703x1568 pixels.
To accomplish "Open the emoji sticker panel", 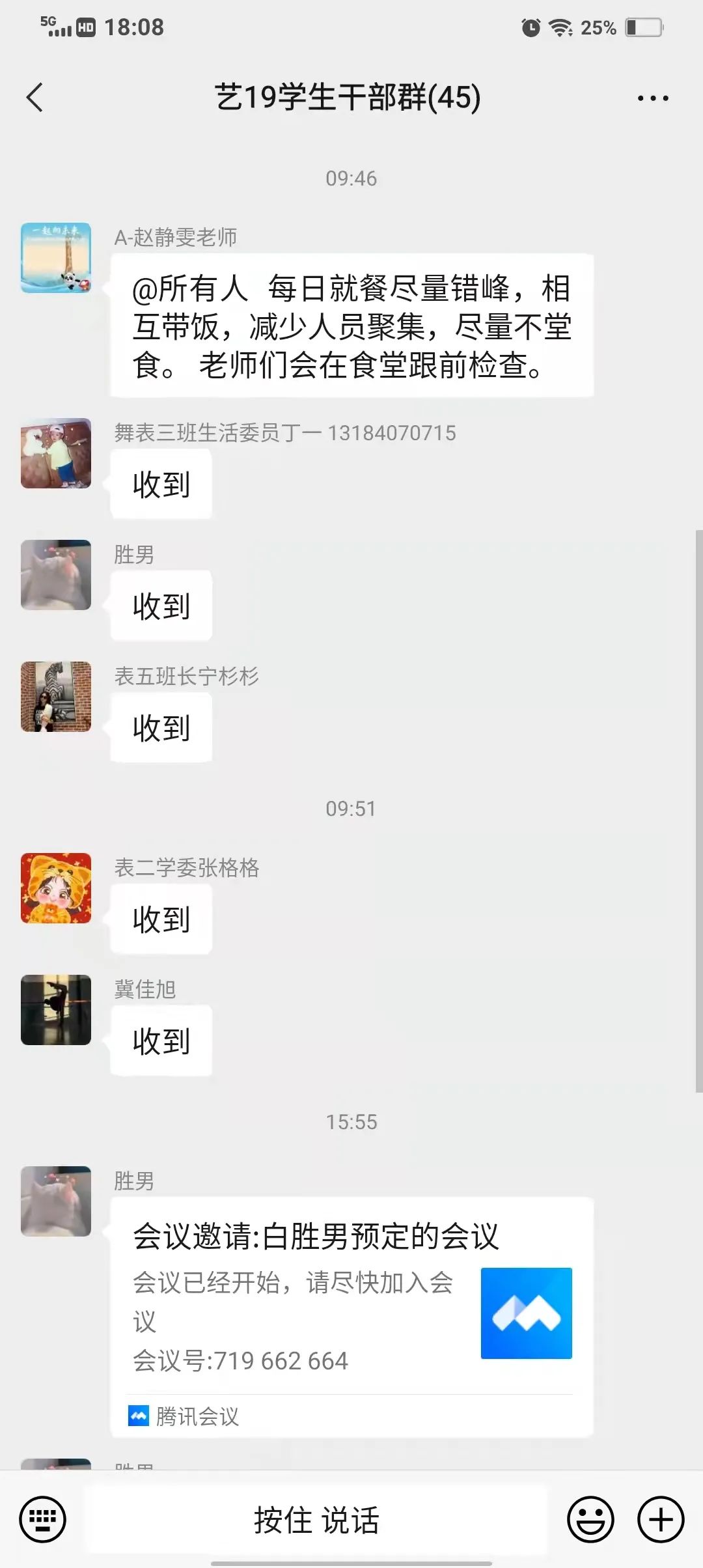I will point(590,1520).
